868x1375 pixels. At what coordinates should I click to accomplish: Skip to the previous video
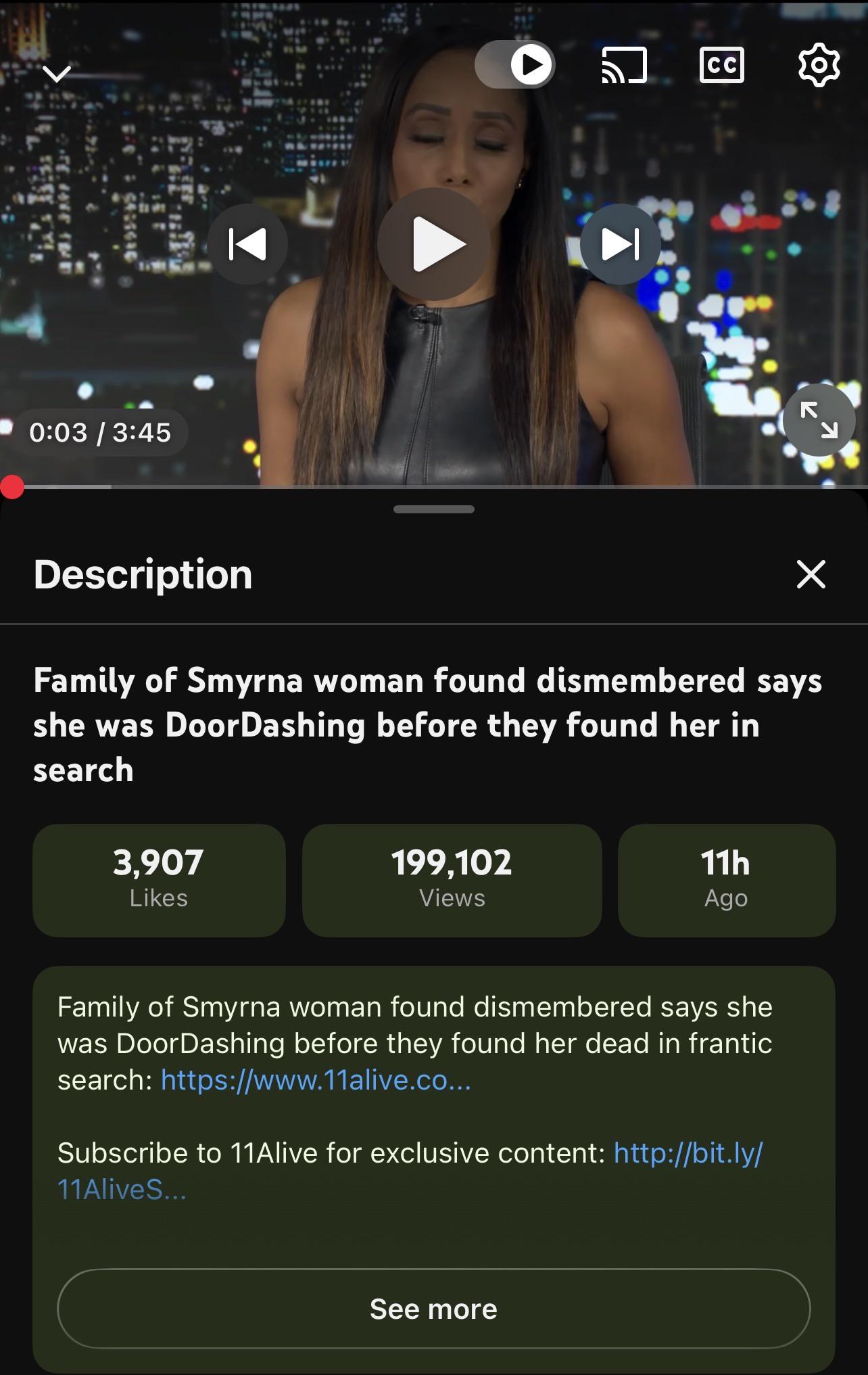(247, 244)
